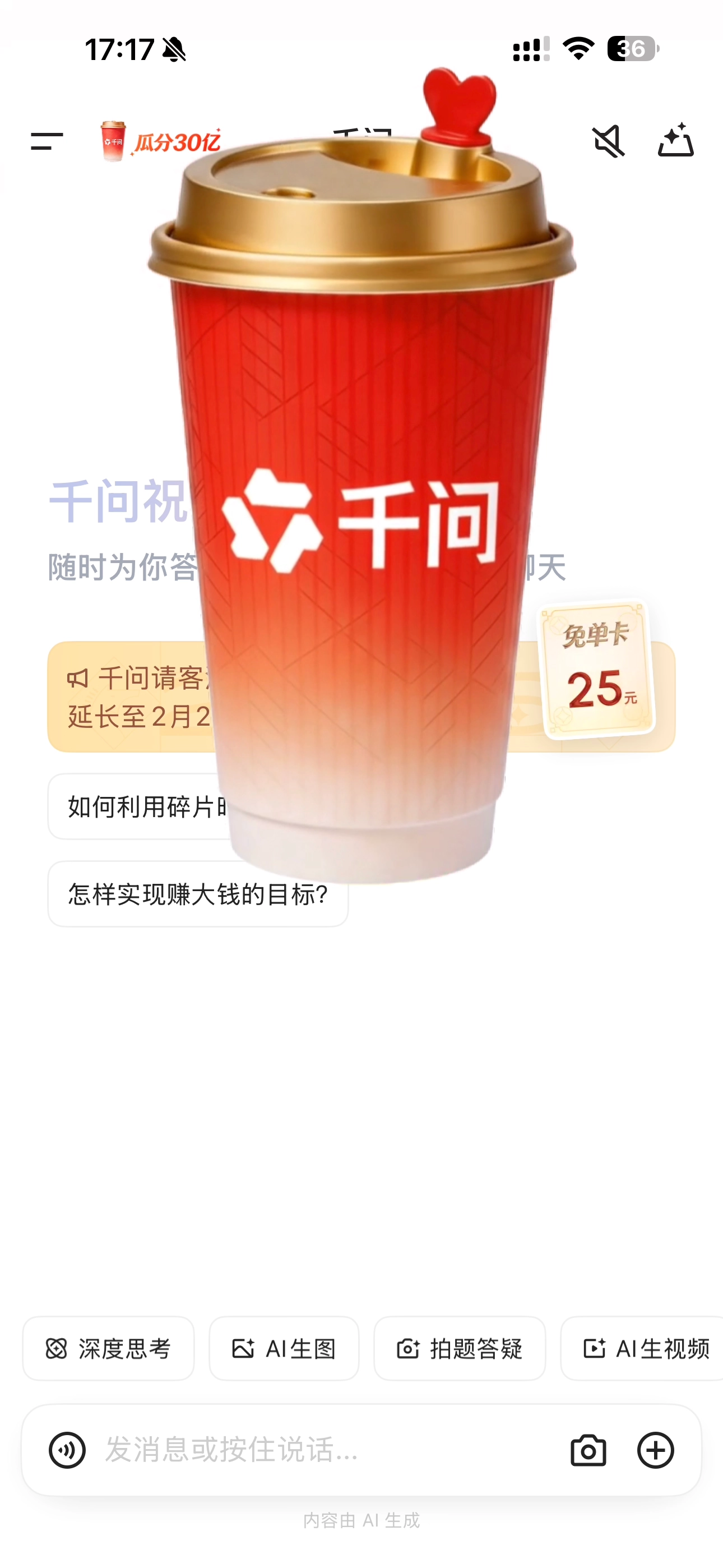The height and width of the screenshot is (1568, 723).
Task: Open the AI生图 image generation tool
Action: tap(284, 1348)
